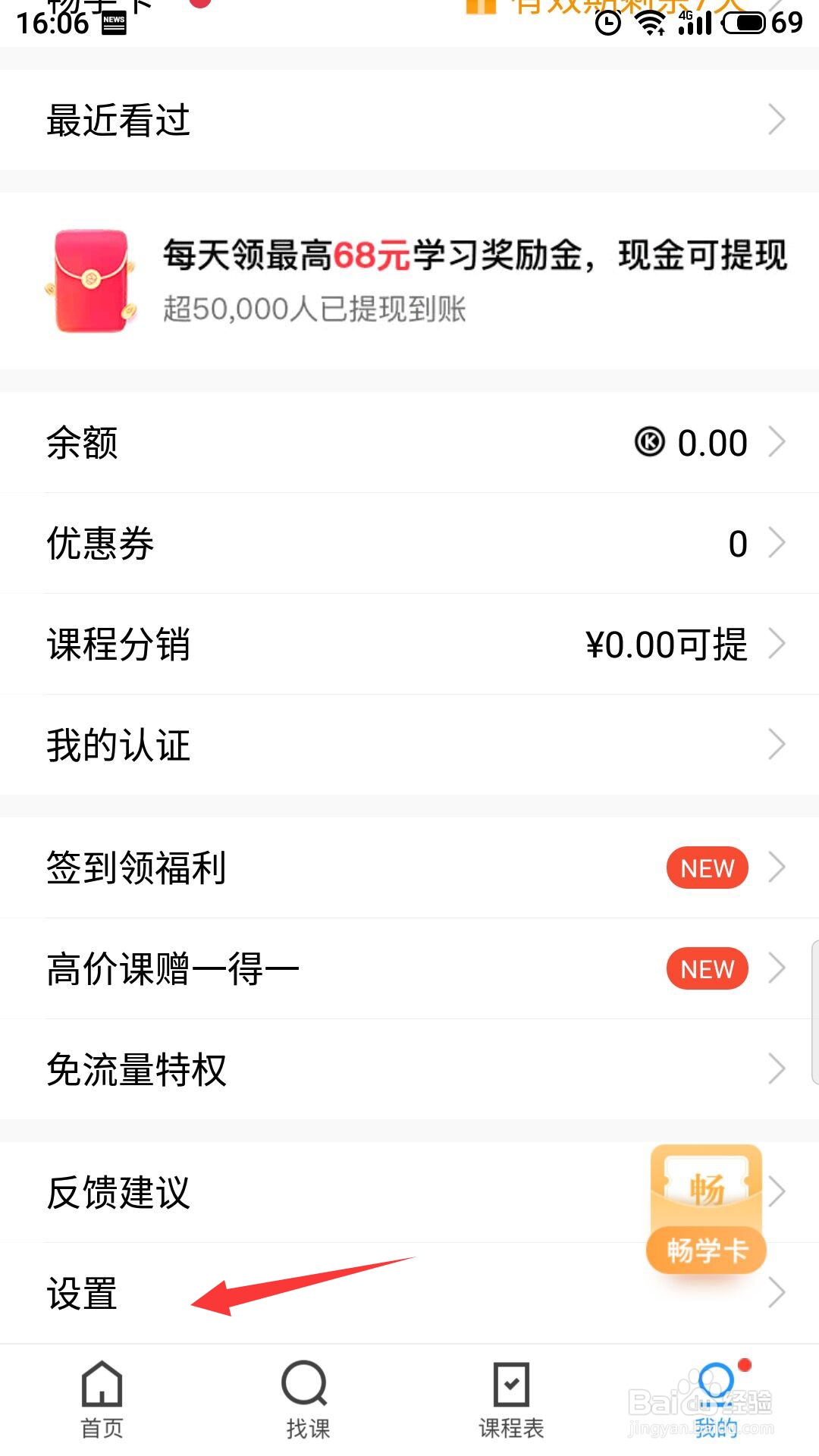Open 优惠券 coupons
Viewport: 819px width, 1456px height.
pyautogui.click(x=409, y=544)
